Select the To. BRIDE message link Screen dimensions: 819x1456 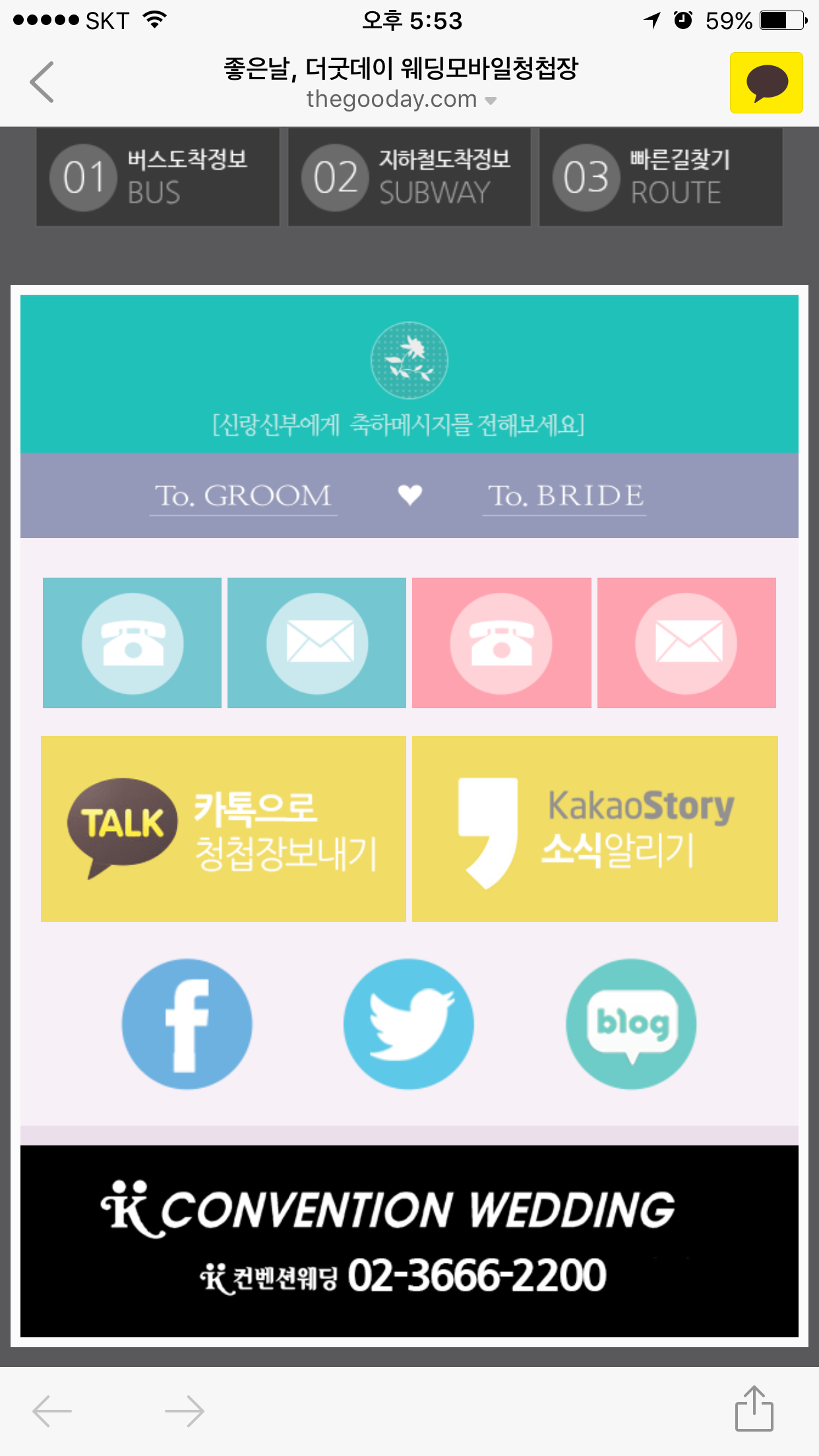tap(564, 496)
